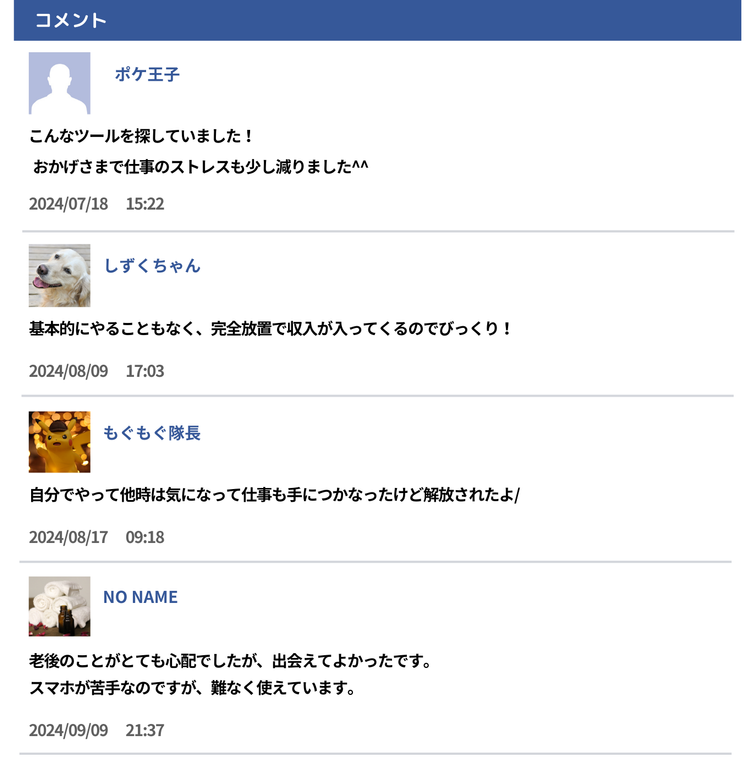Tap もぐもぐ隊長's avatar picture
751x768 pixels.
(x=59, y=442)
